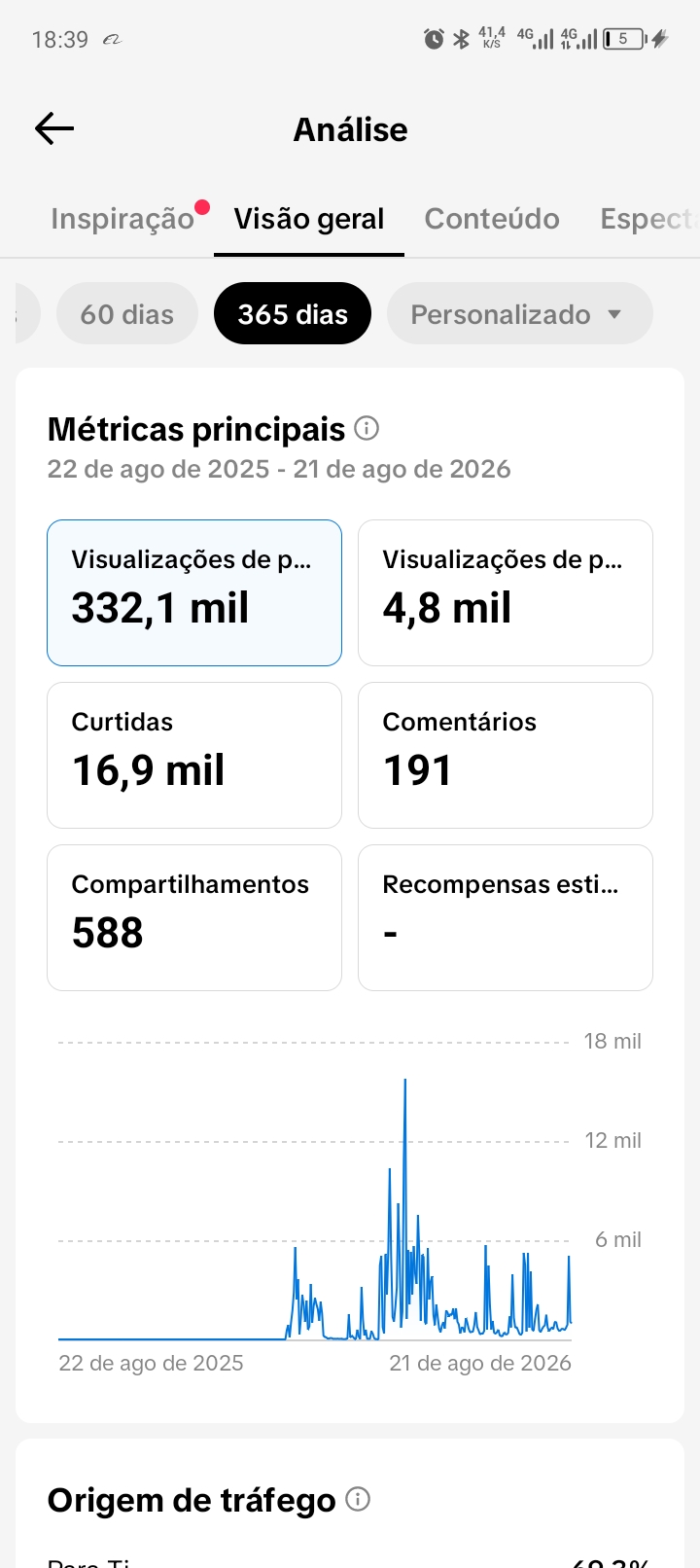The width and height of the screenshot is (700, 1568).
Task: View the Compartilhamentos metric chart
Action: 194,917
